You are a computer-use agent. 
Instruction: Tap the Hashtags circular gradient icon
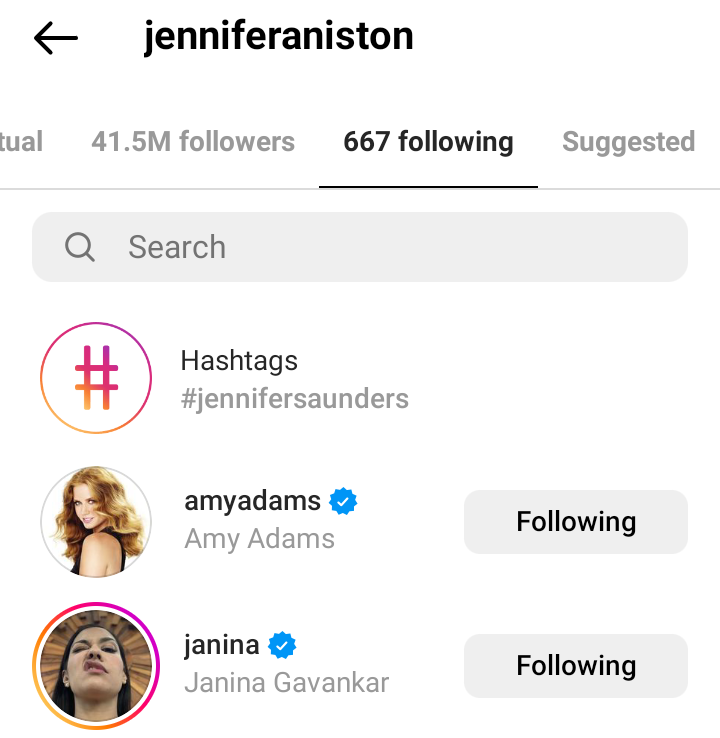pyautogui.click(x=95, y=378)
